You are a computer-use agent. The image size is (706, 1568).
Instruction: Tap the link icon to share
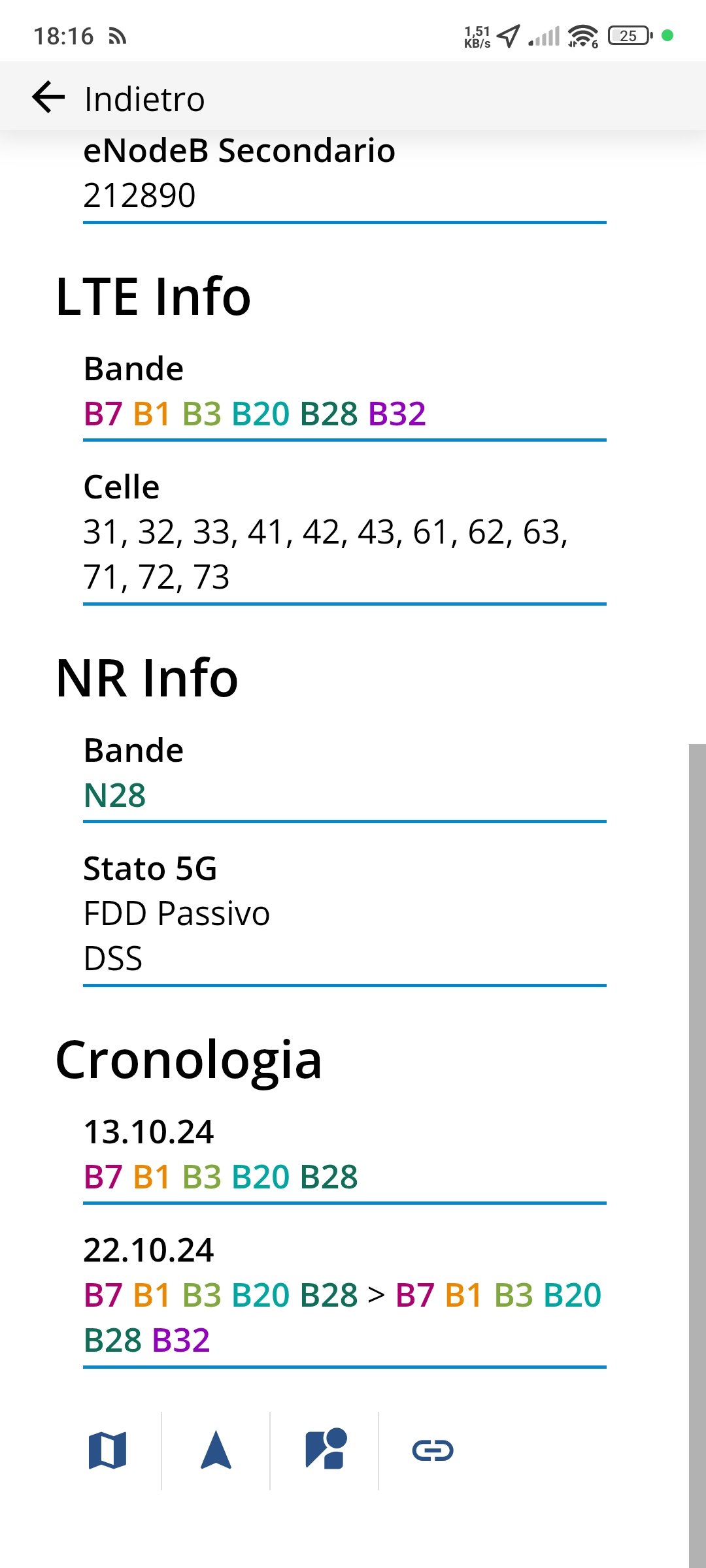(433, 1450)
